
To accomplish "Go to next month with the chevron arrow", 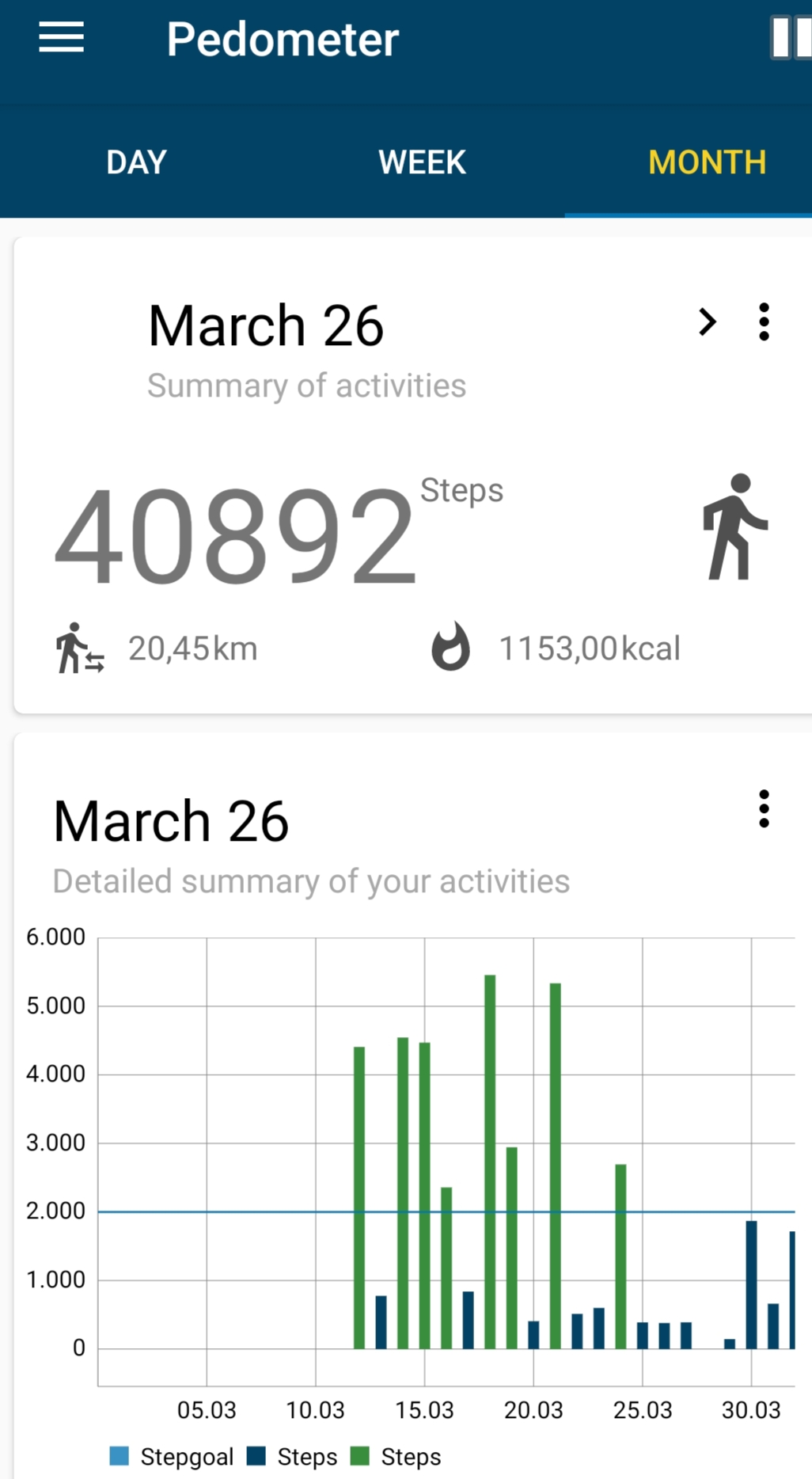I will [708, 322].
